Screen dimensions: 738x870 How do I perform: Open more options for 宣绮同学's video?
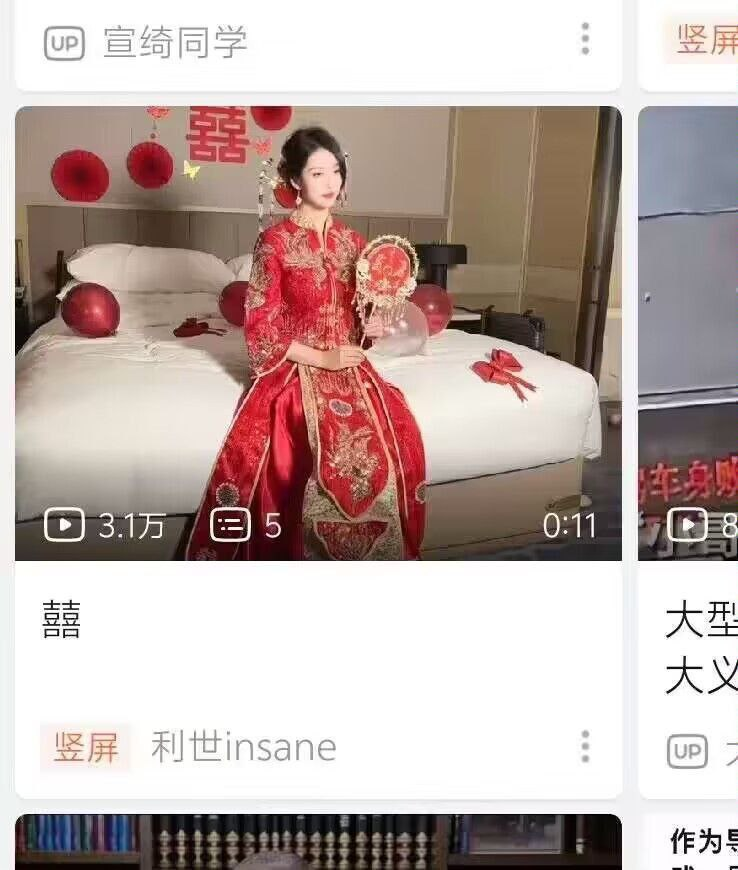585,39
